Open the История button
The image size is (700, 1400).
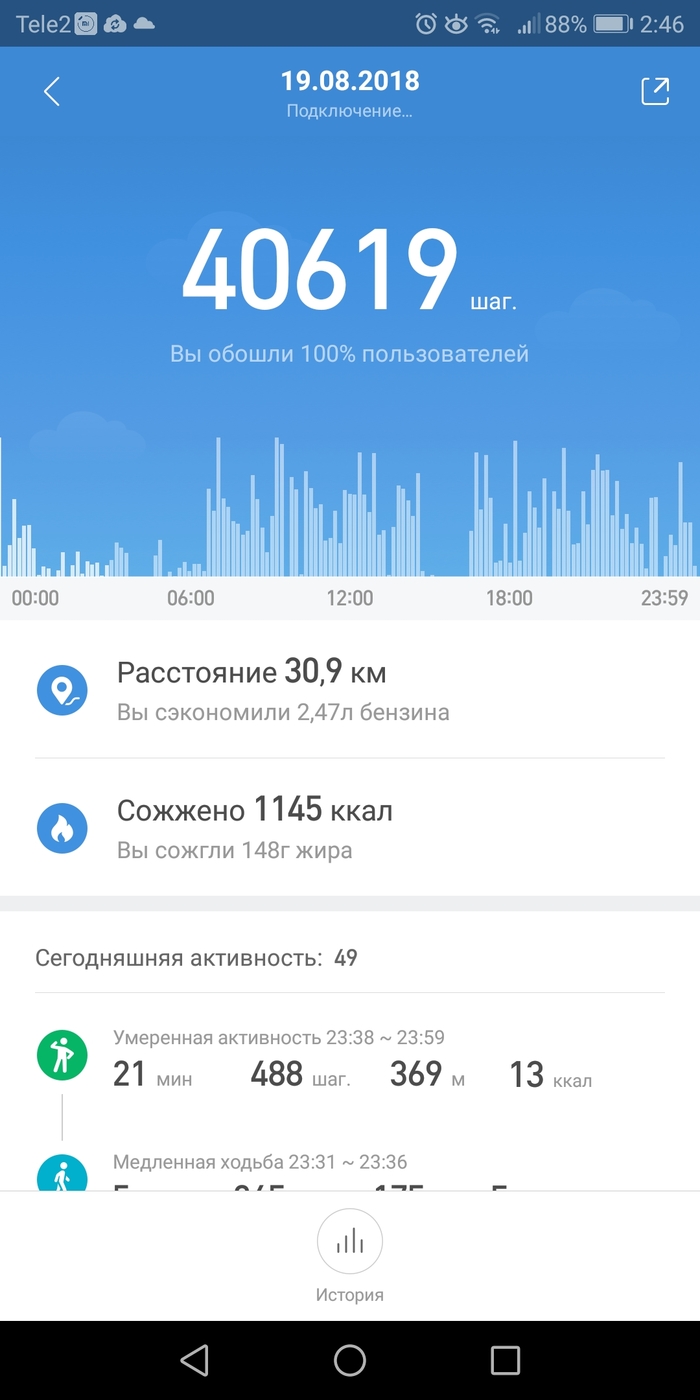pos(350,1255)
